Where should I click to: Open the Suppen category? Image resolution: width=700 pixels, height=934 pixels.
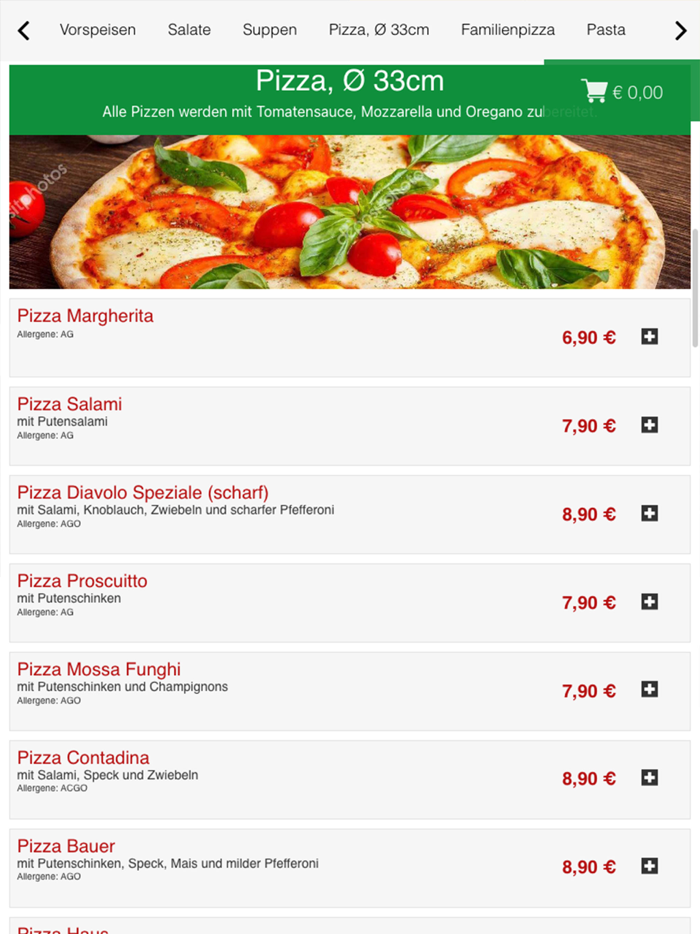(x=270, y=30)
